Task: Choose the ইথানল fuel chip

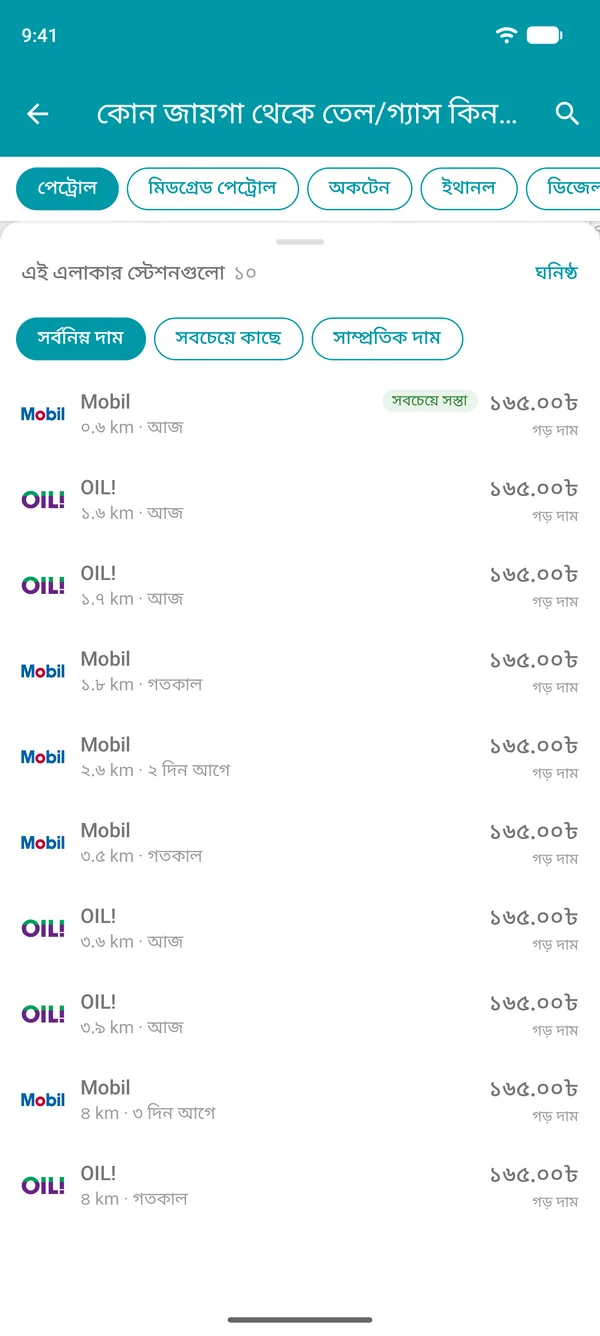Action: pos(468,188)
